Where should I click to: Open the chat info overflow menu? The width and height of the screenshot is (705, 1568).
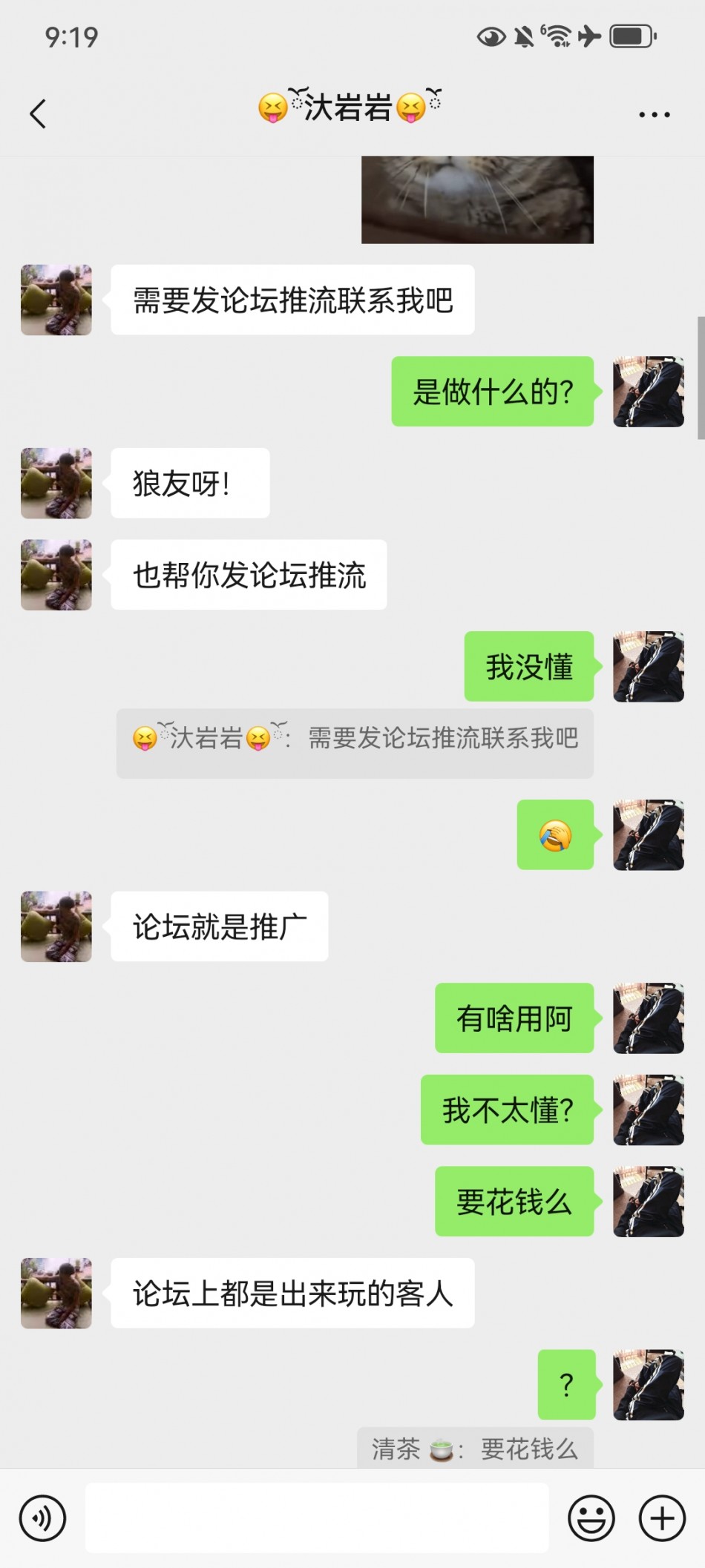point(654,115)
